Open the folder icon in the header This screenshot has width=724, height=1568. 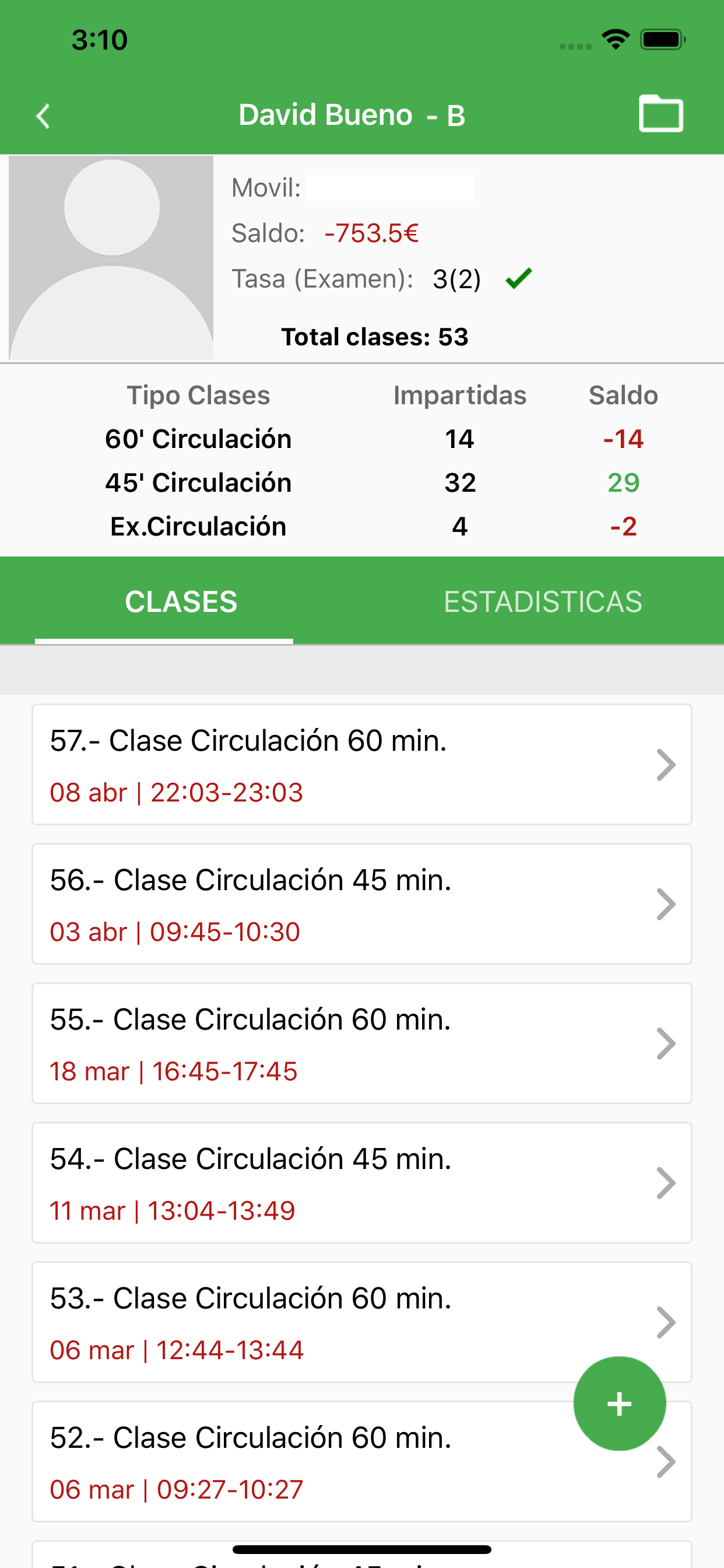tap(660, 114)
